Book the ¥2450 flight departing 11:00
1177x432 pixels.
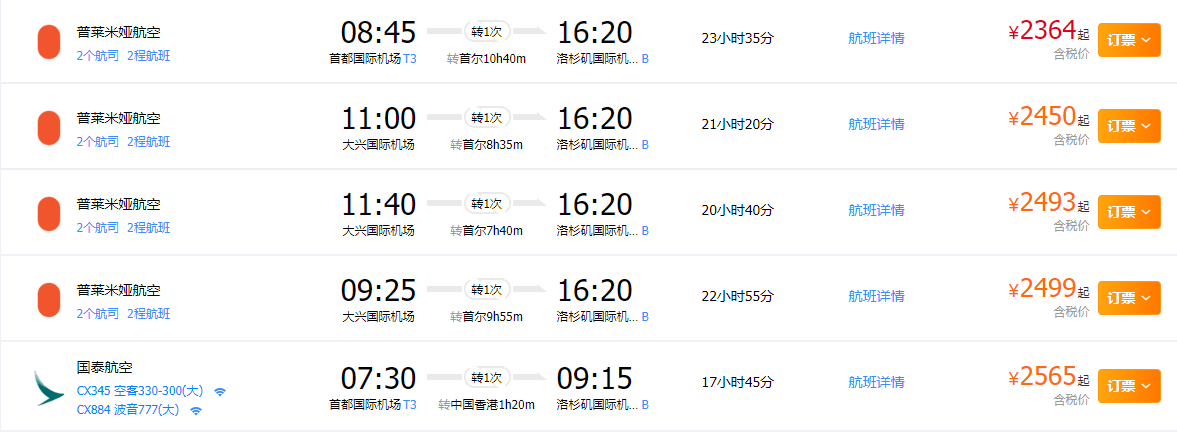pos(1129,126)
